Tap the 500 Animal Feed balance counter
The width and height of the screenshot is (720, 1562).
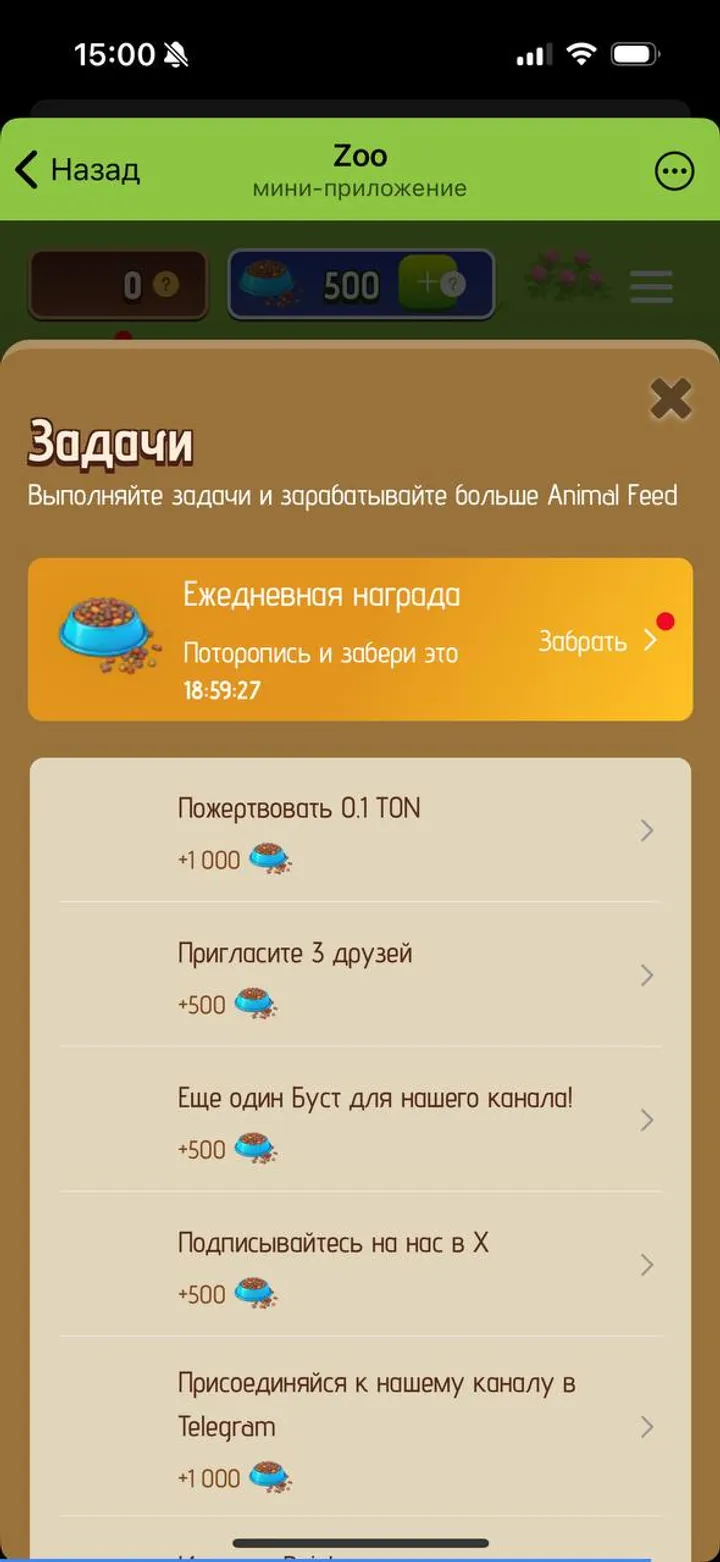352,283
